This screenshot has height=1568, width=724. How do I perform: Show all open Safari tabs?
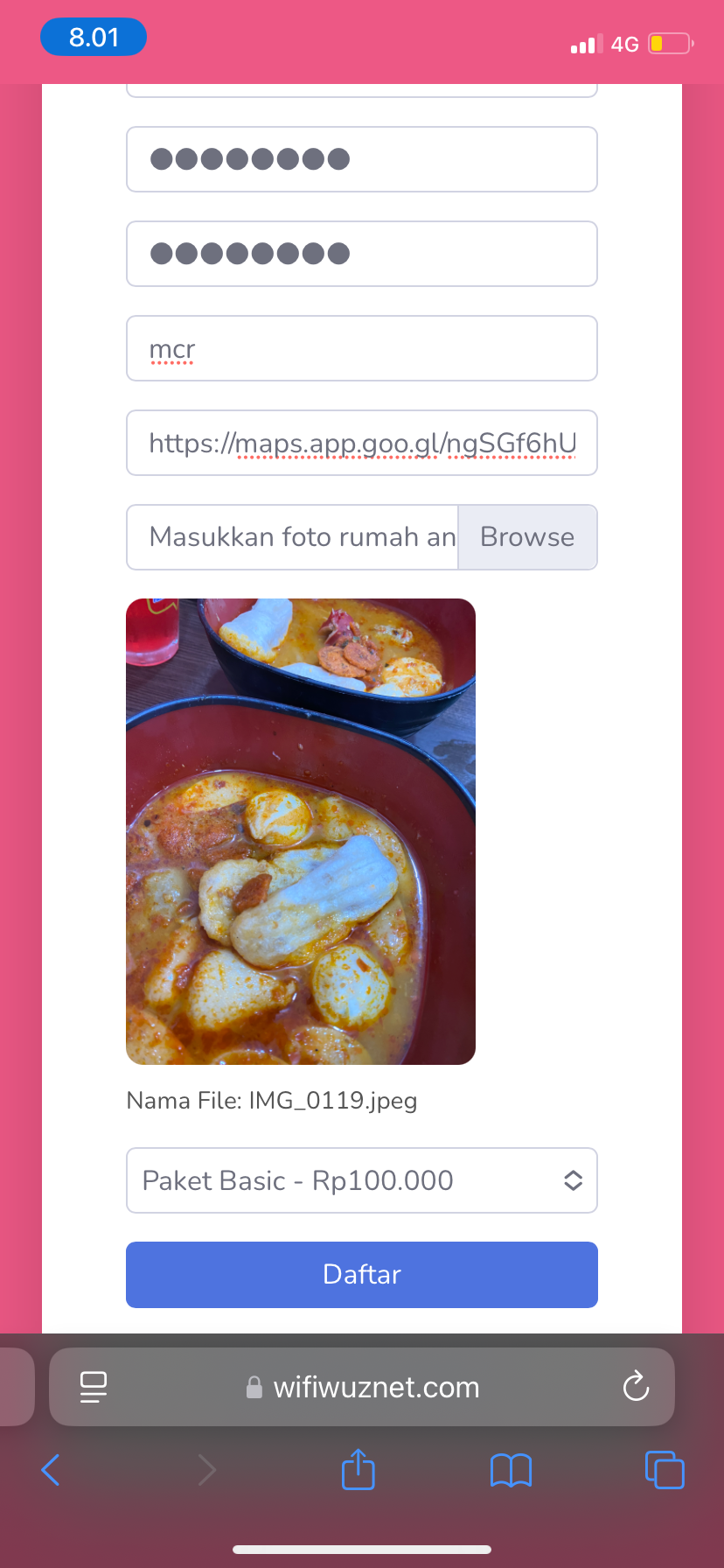click(665, 1470)
